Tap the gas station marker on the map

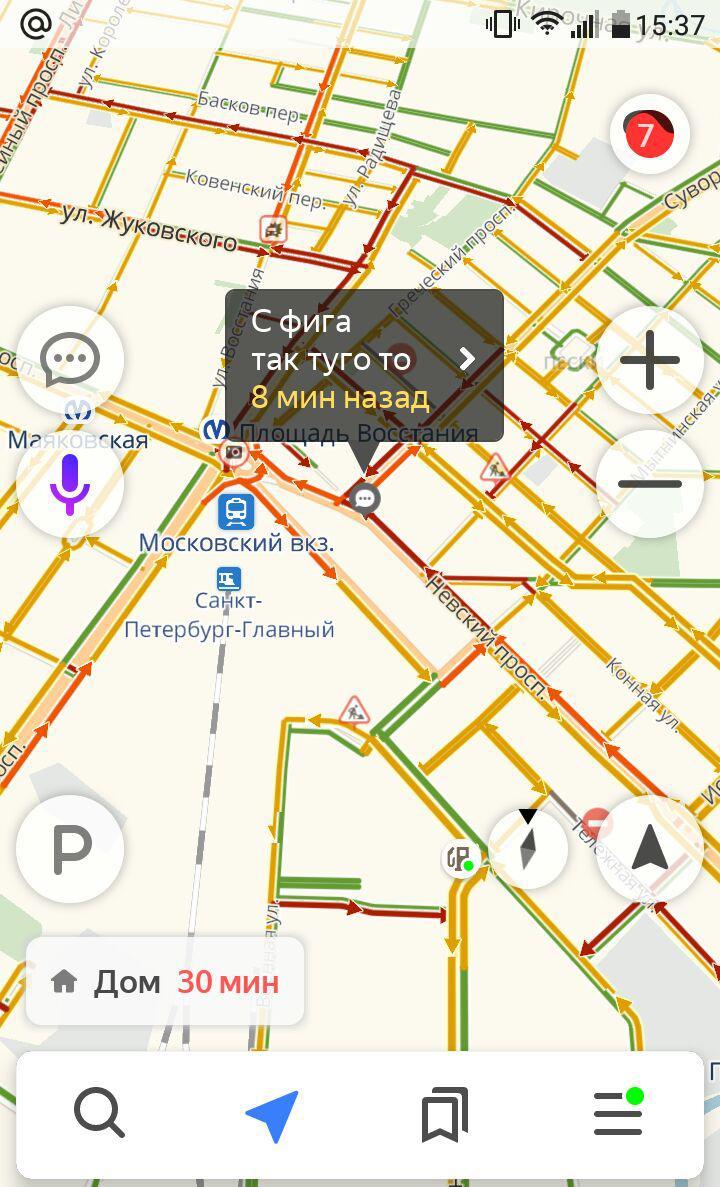pos(460,859)
